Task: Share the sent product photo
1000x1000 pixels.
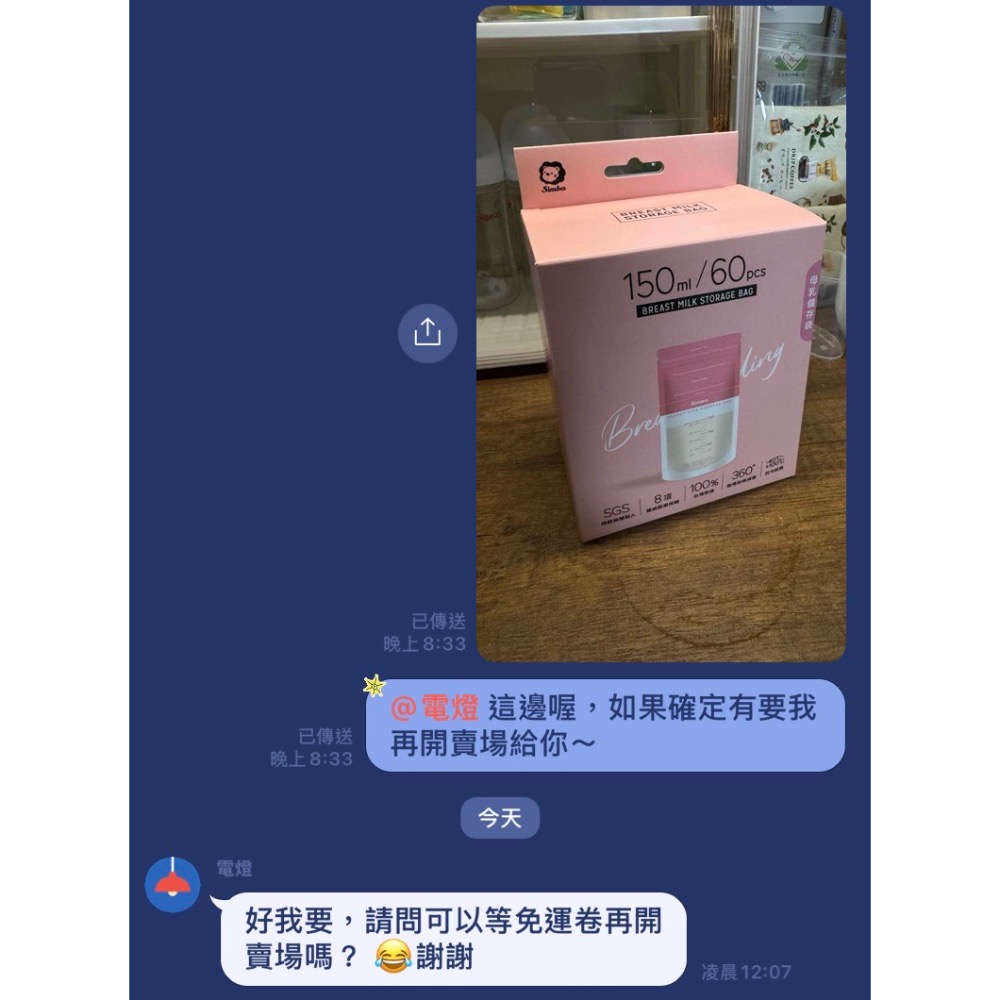Action: [427, 334]
